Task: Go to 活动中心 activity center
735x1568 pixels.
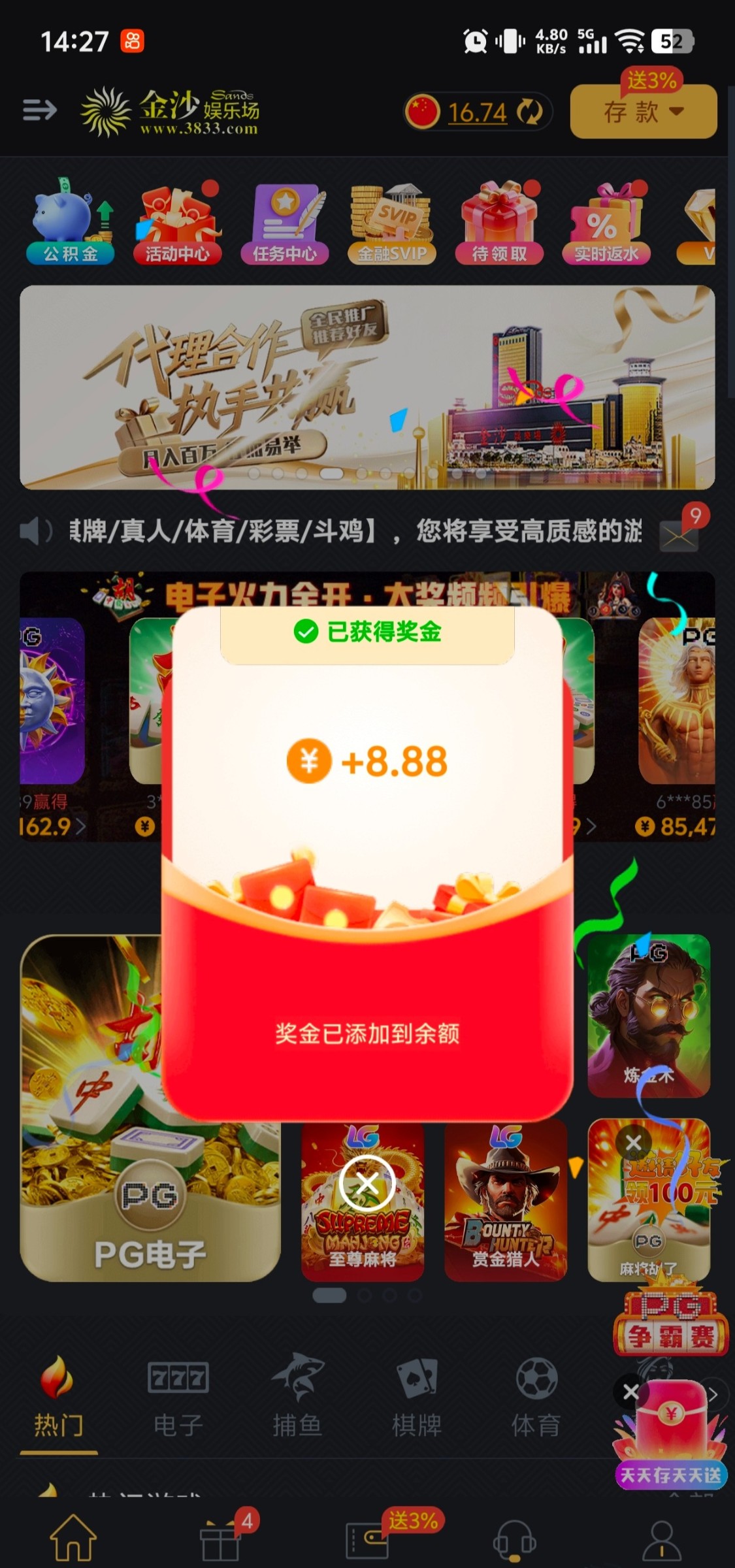Action: [178, 223]
